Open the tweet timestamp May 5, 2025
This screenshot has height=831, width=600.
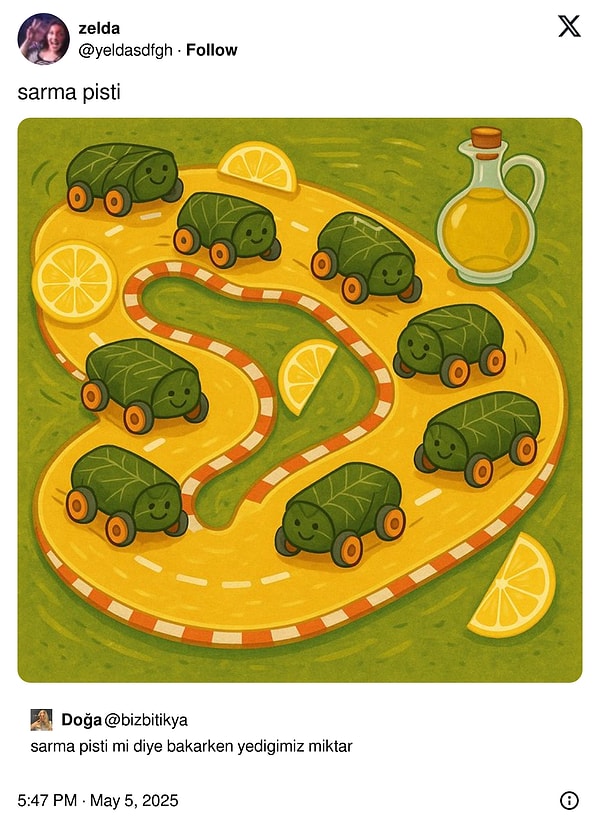98,800
